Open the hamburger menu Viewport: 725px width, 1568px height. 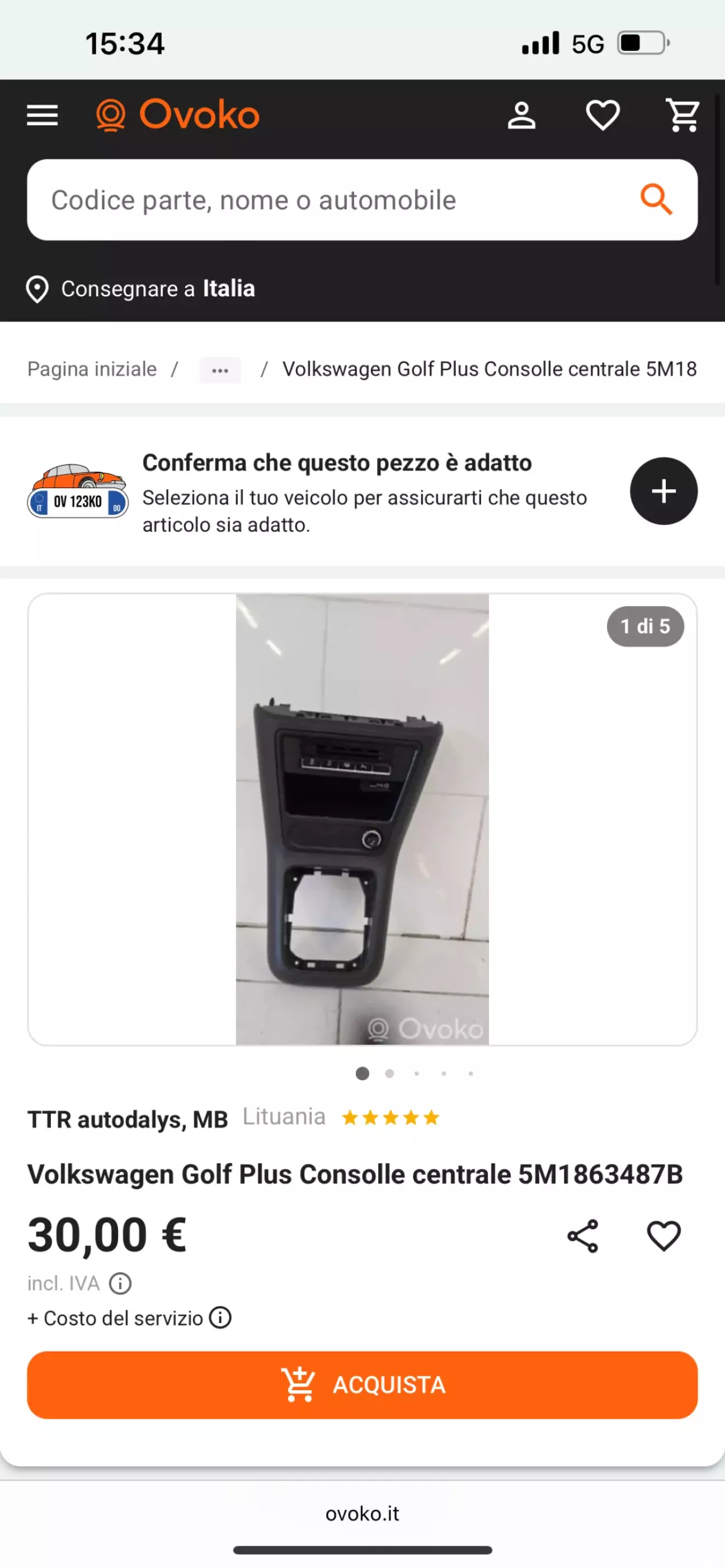click(x=42, y=115)
